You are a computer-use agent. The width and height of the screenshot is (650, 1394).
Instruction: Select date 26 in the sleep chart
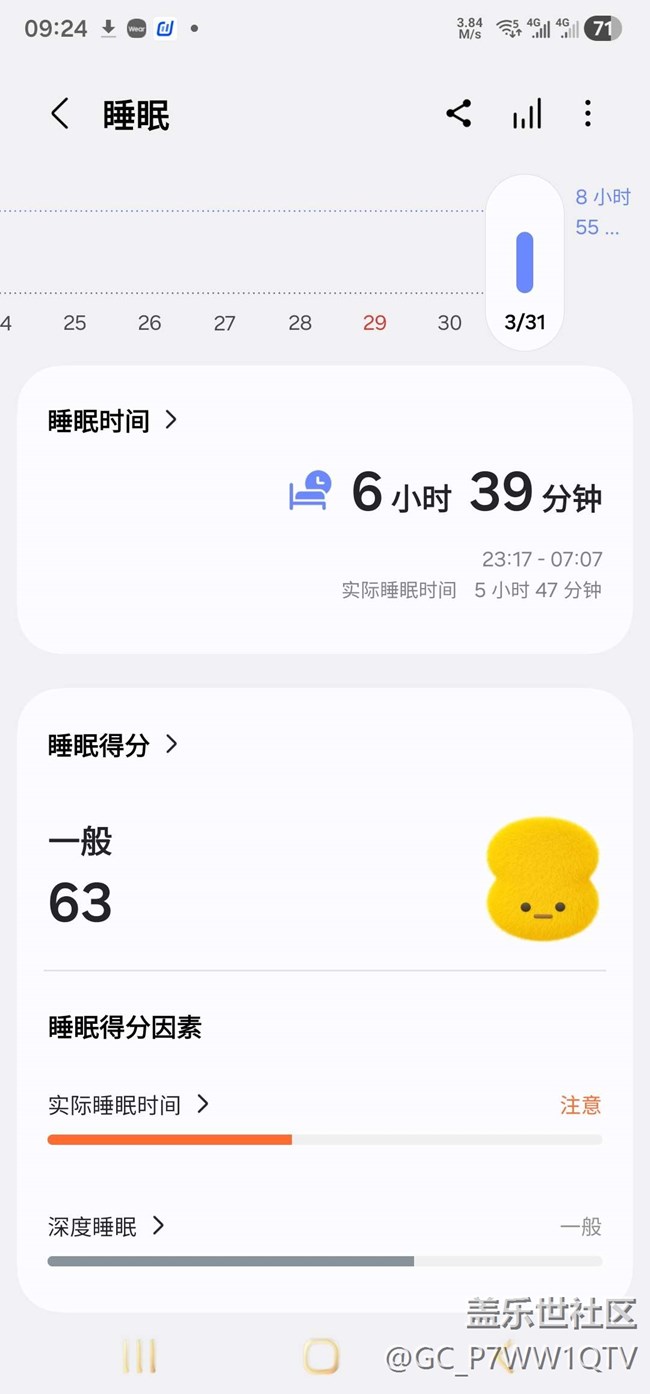coord(150,323)
